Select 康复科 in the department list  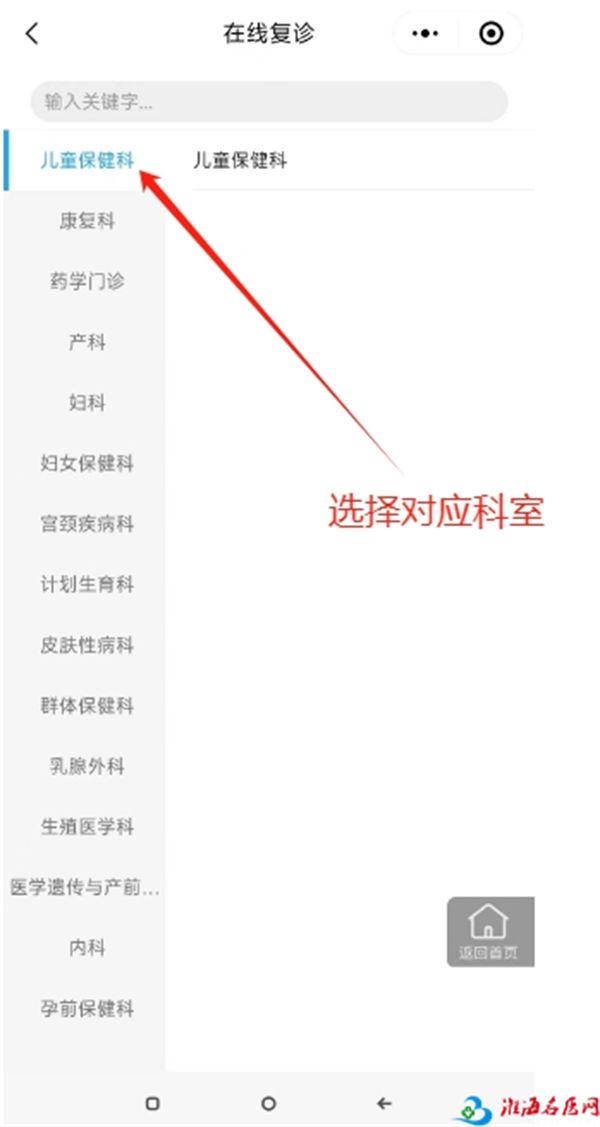(87, 221)
